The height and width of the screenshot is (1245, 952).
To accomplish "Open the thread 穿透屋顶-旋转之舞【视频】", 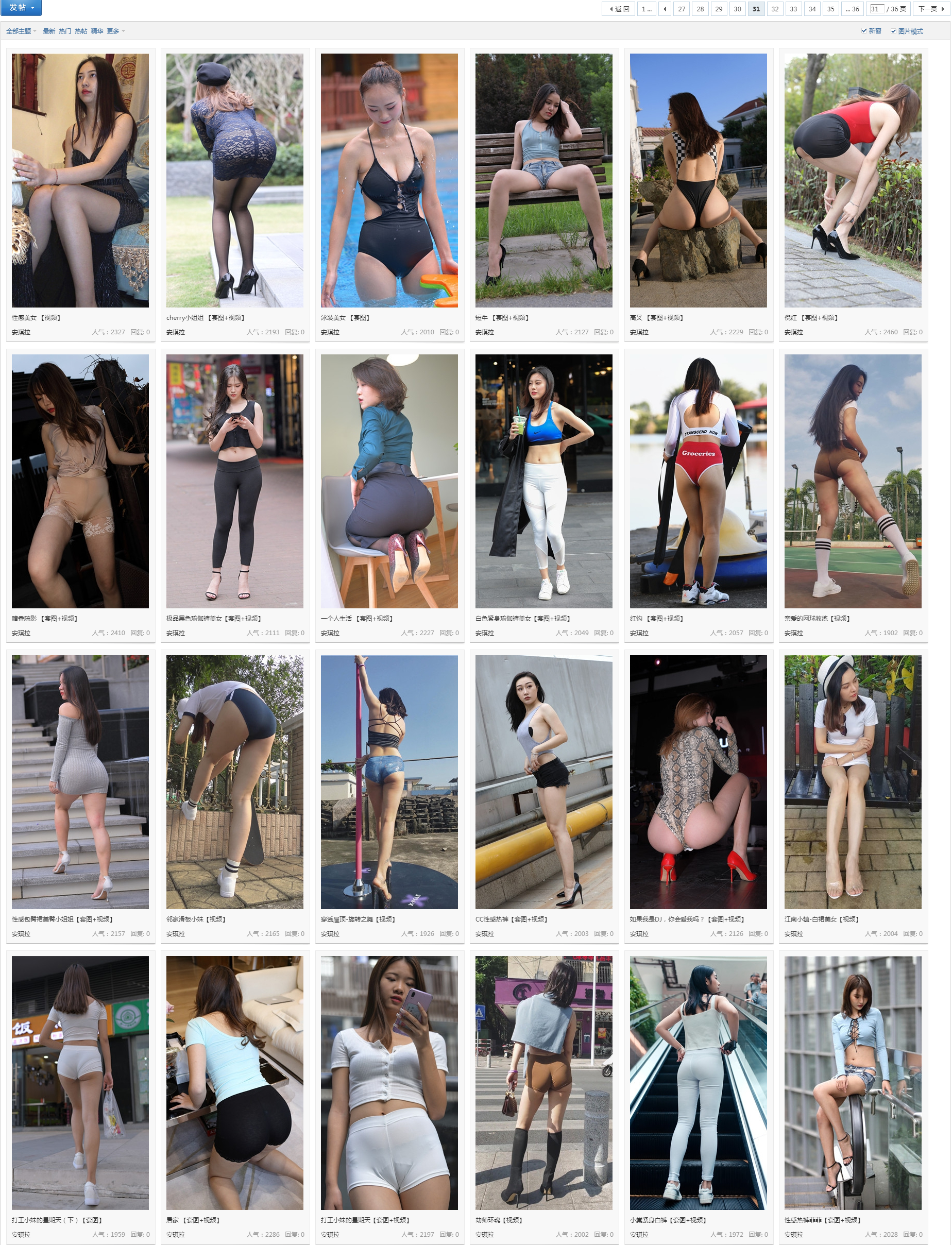I will click(x=358, y=920).
